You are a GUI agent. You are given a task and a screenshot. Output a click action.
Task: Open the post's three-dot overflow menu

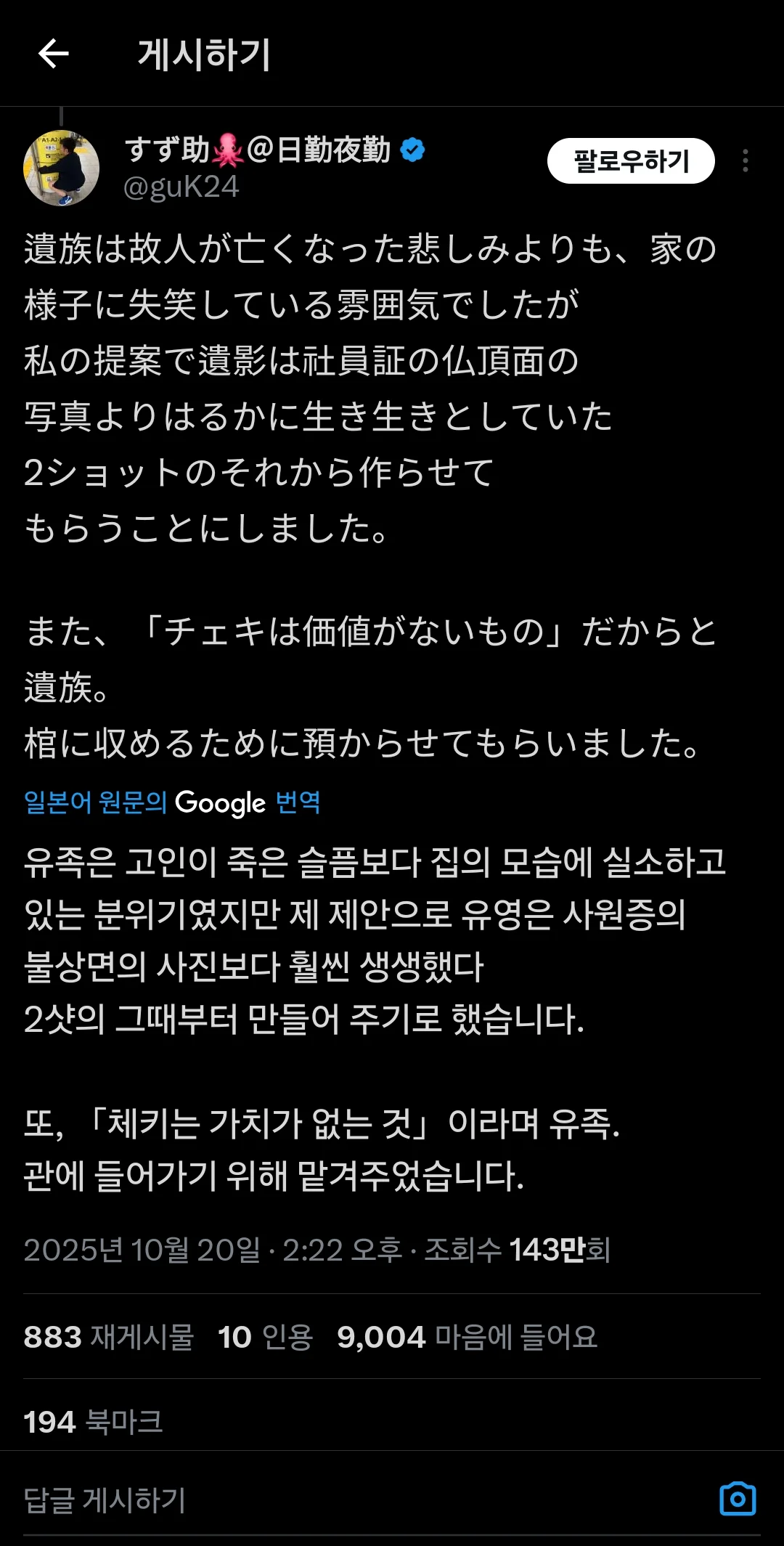745,160
